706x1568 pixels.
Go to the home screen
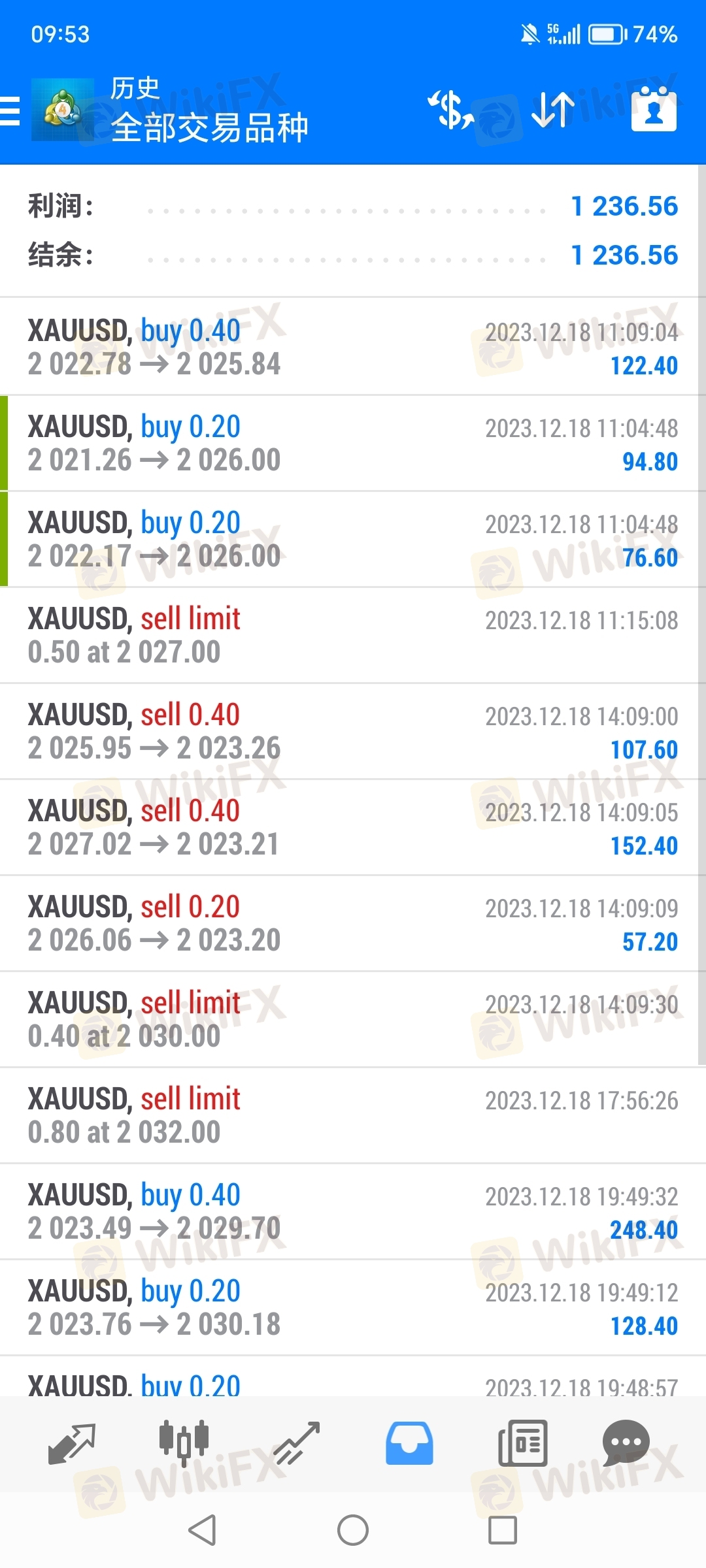coord(353,1530)
